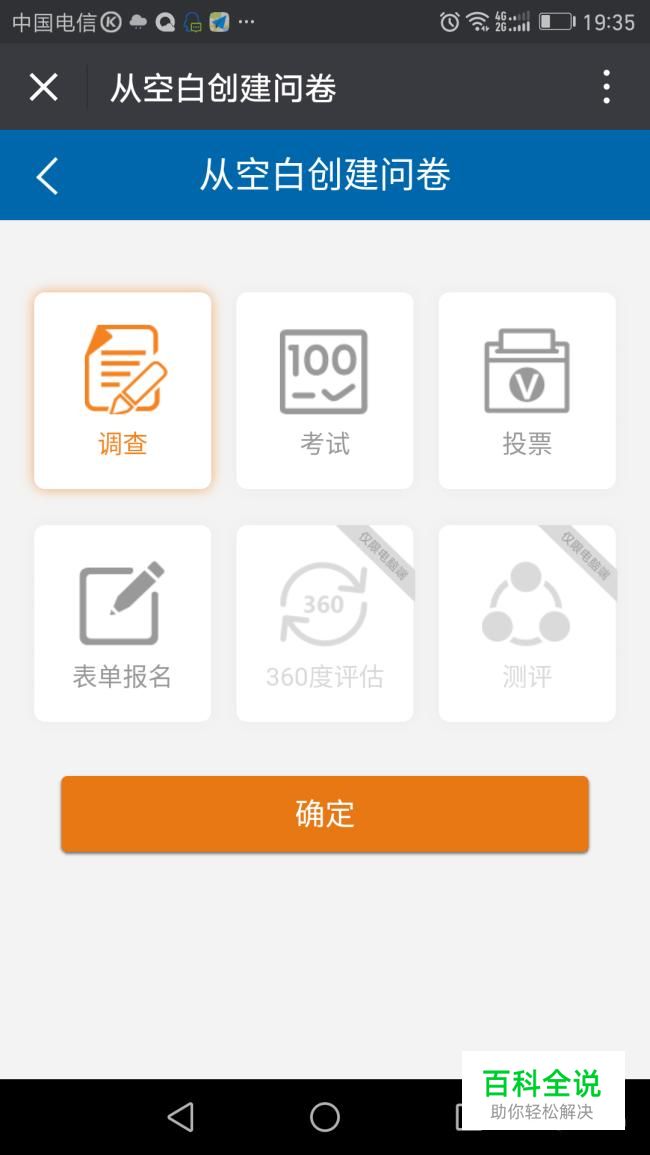
Task: Tap the system back navigation button
Action: 181,1117
